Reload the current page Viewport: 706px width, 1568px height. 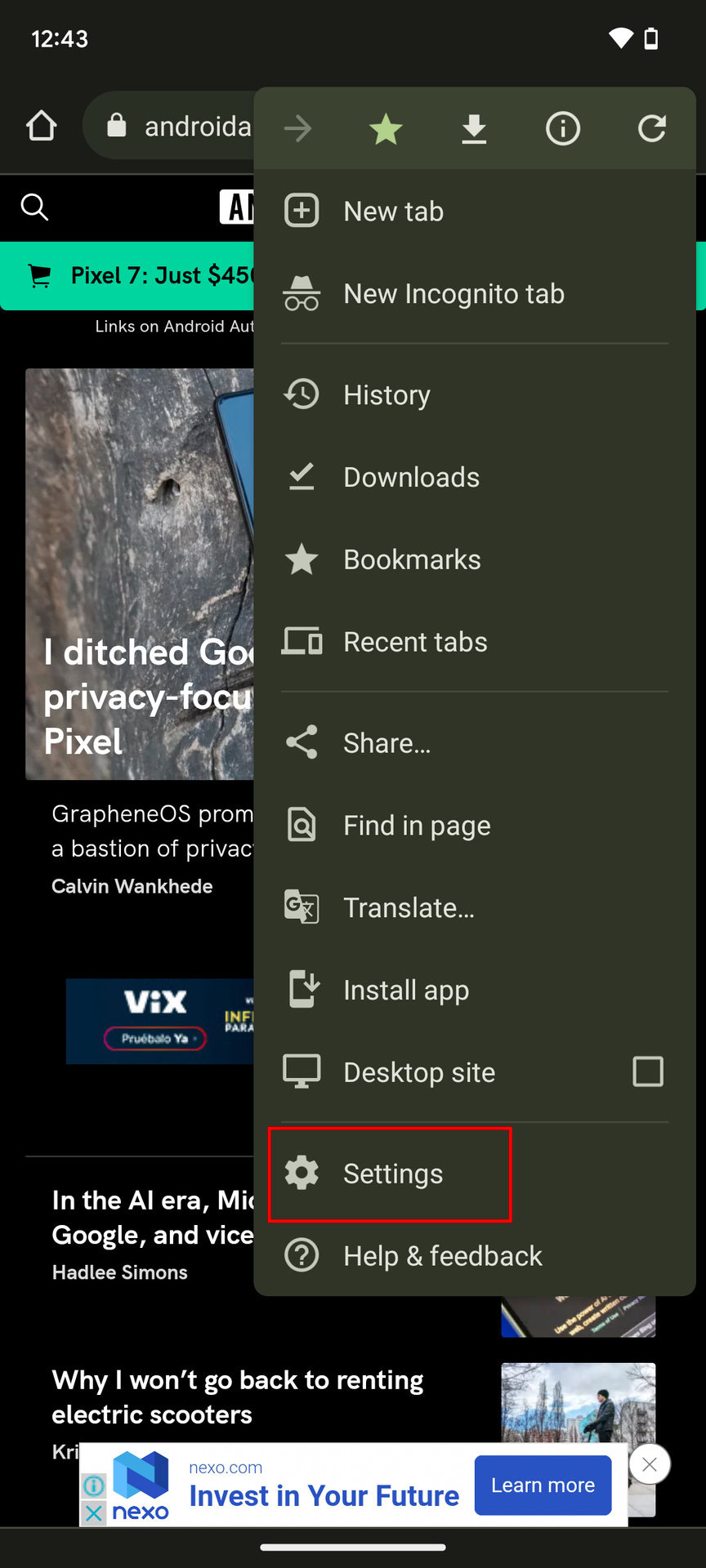pyautogui.click(x=651, y=129)
